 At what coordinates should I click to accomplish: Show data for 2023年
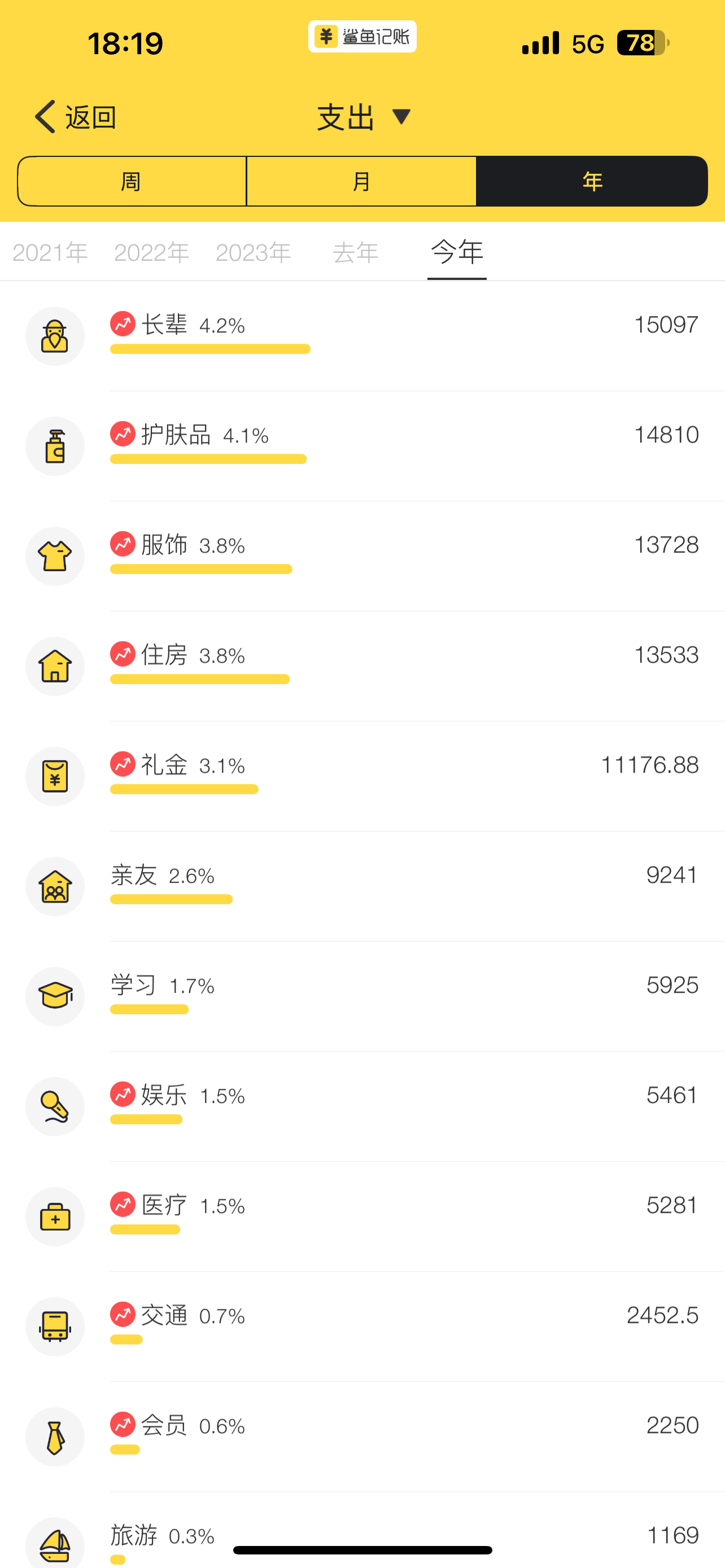point(253,252)
